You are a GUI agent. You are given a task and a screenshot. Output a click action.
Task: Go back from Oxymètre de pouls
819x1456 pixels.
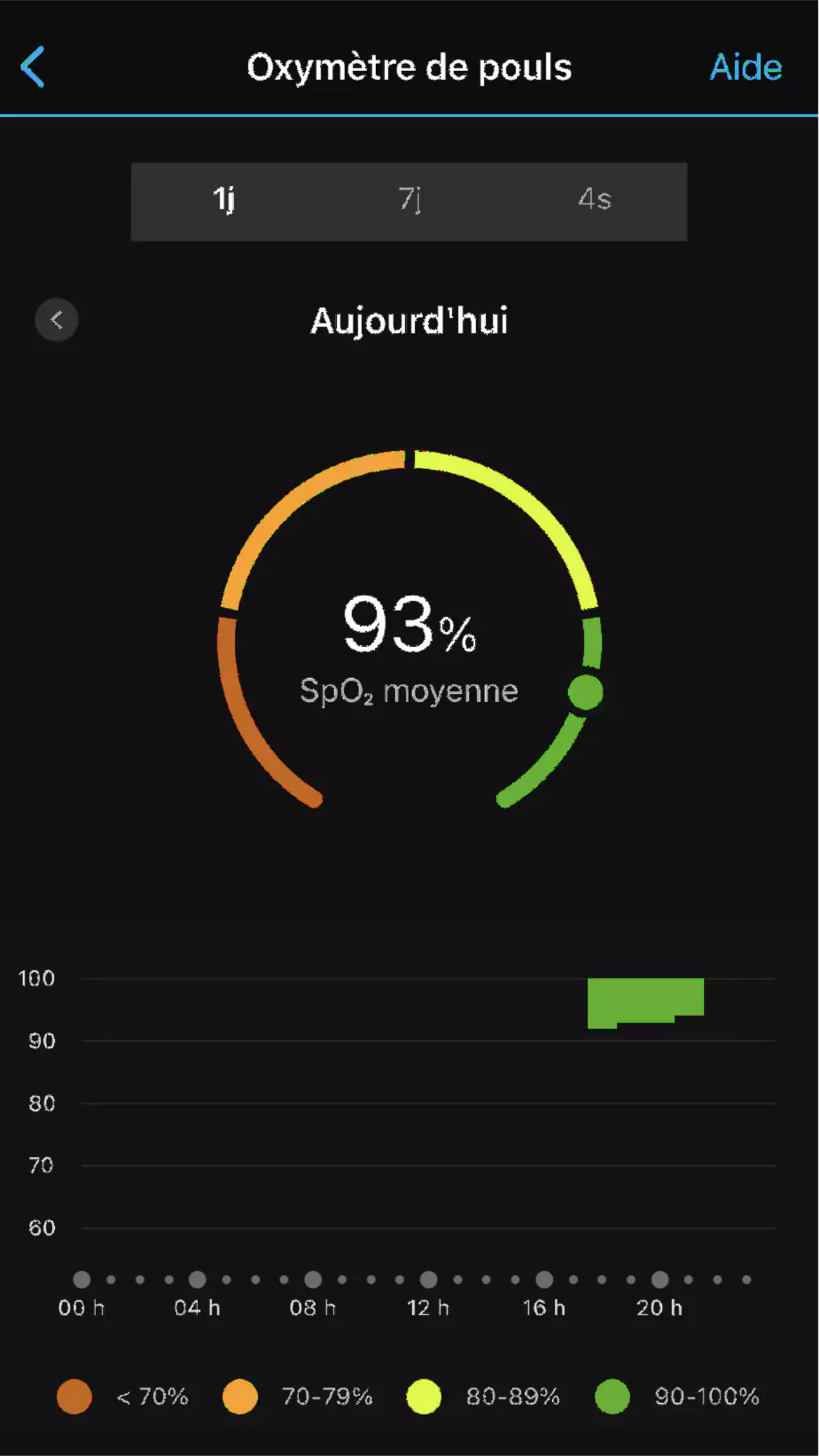point(33,67)
